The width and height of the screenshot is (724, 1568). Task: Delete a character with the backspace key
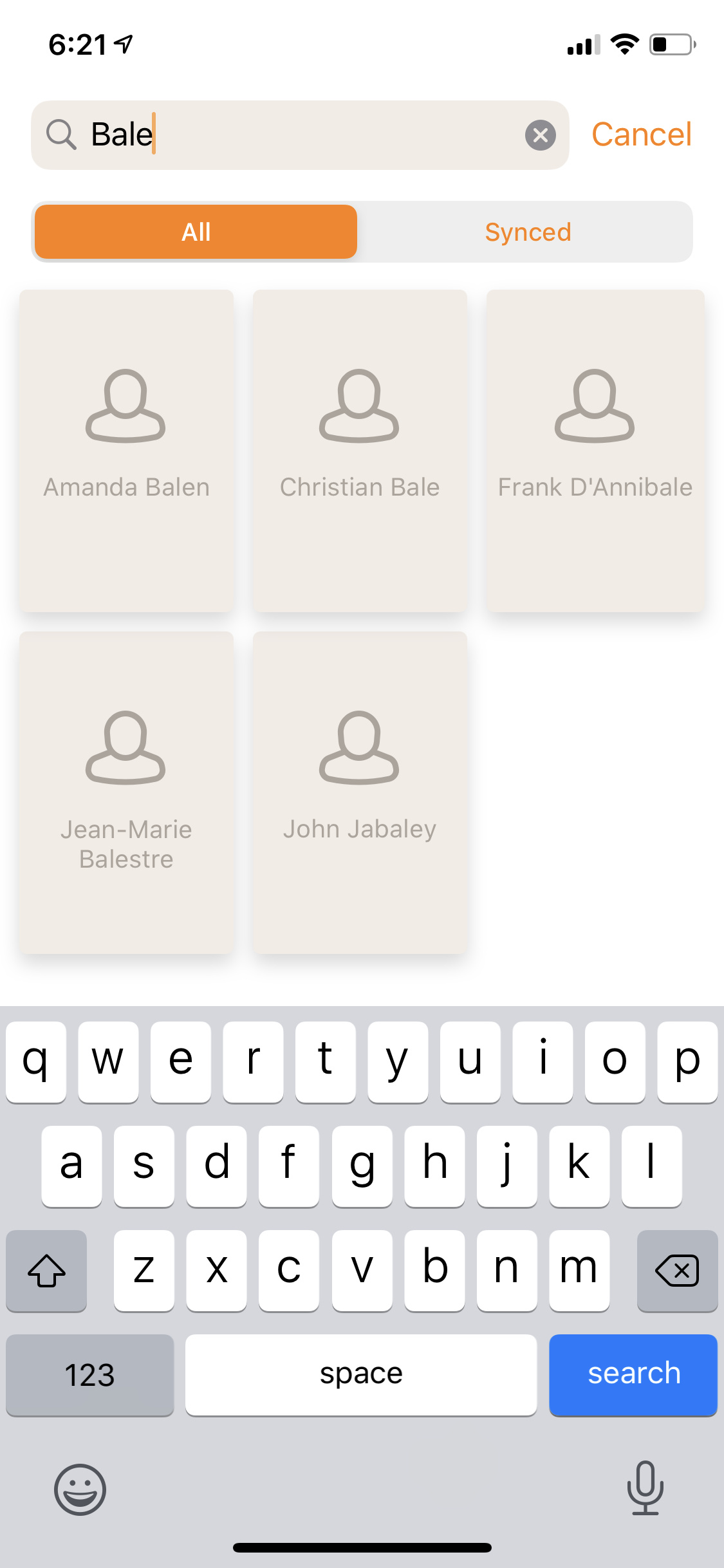[x=676, y=1271]
